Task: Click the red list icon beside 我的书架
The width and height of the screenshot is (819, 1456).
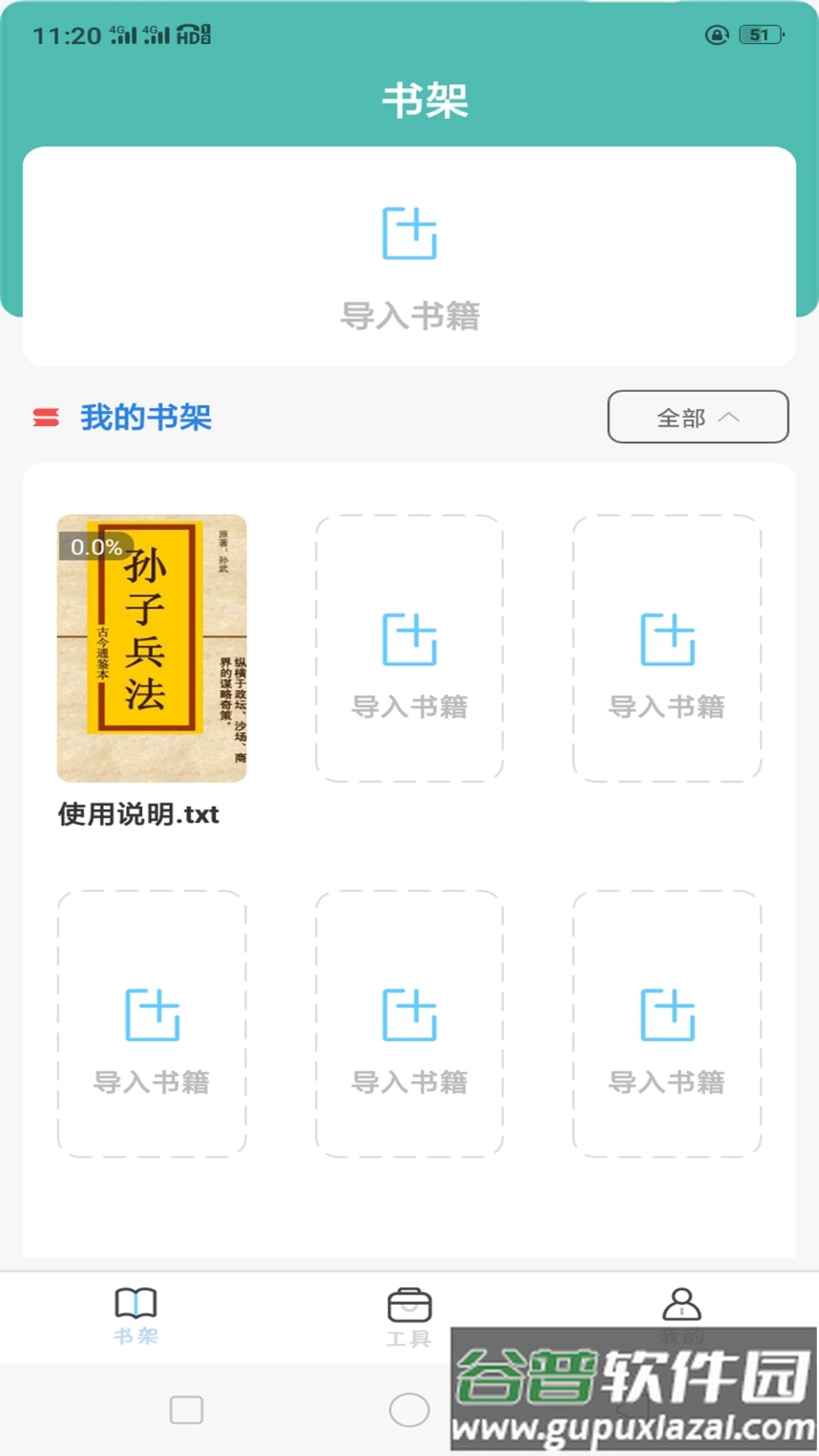Action: 47,416
